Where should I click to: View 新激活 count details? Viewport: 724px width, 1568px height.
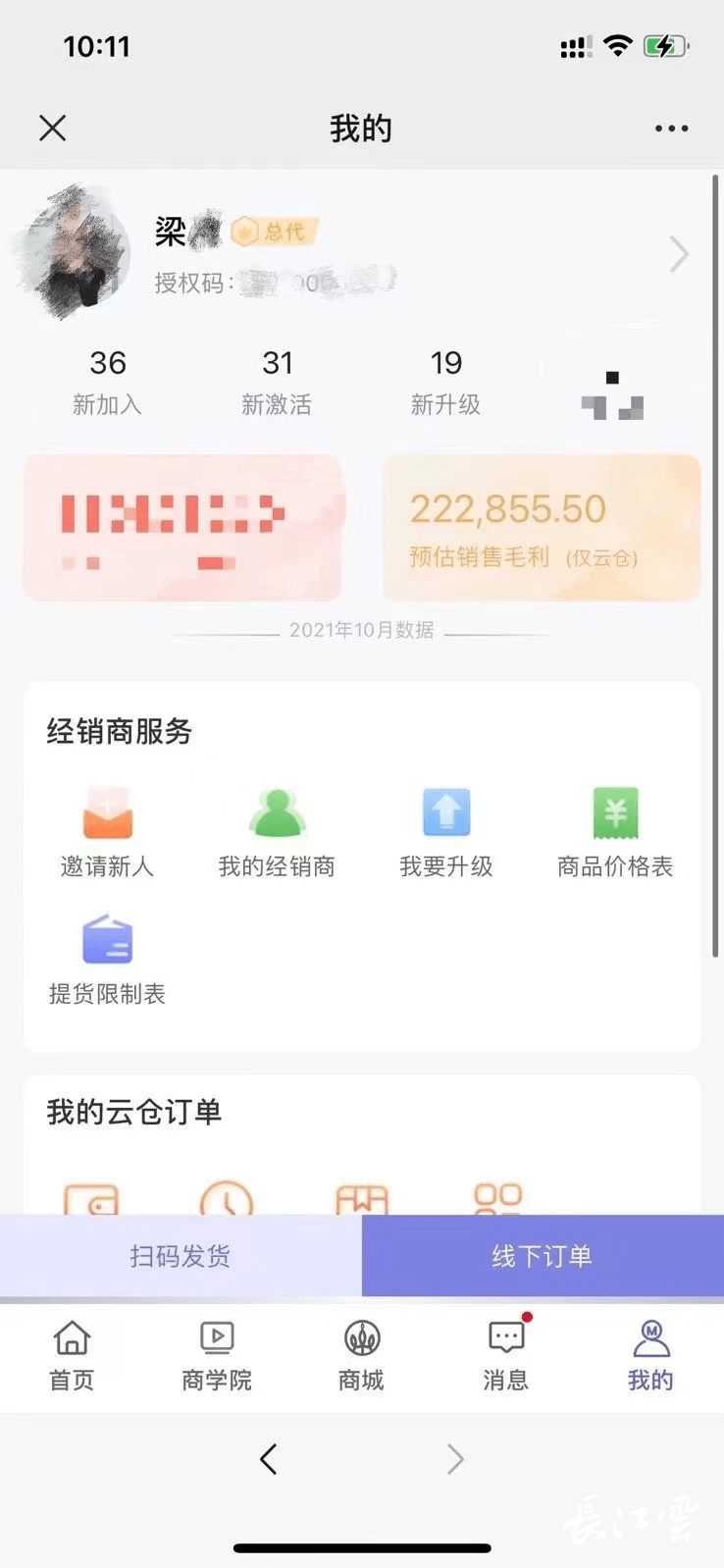click(277, 381)
